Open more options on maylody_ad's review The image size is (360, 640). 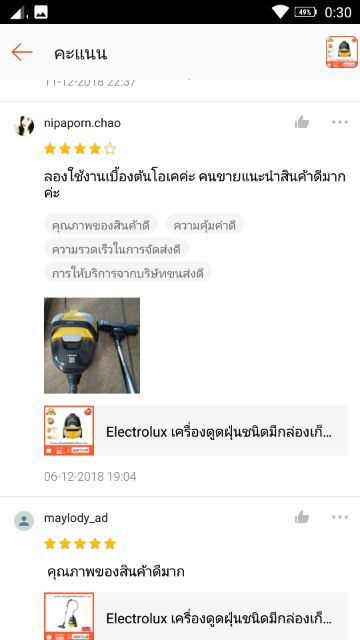tap(340, 517)
